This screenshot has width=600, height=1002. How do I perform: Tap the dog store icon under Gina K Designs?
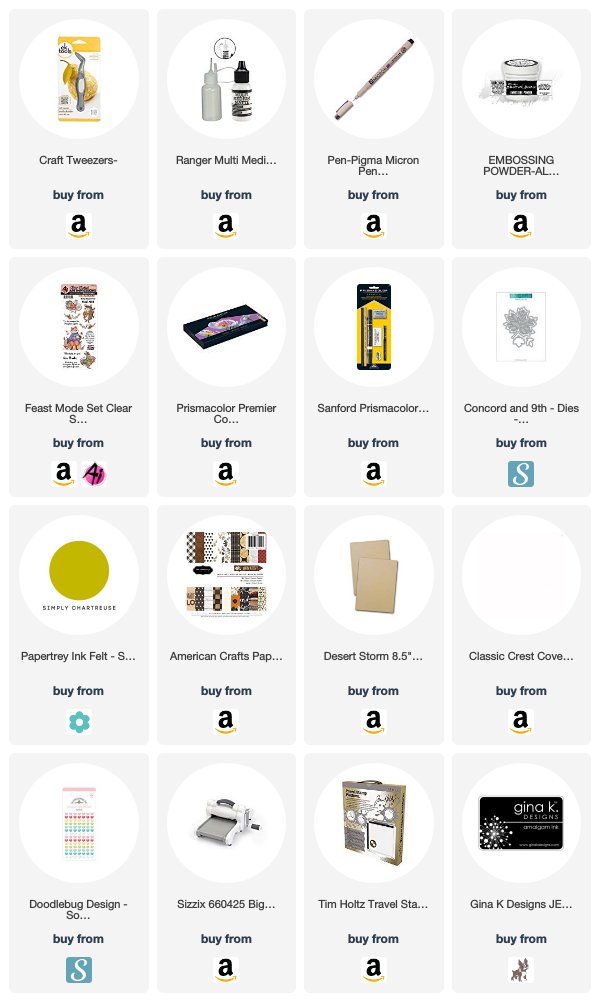[x=521, y=969]
